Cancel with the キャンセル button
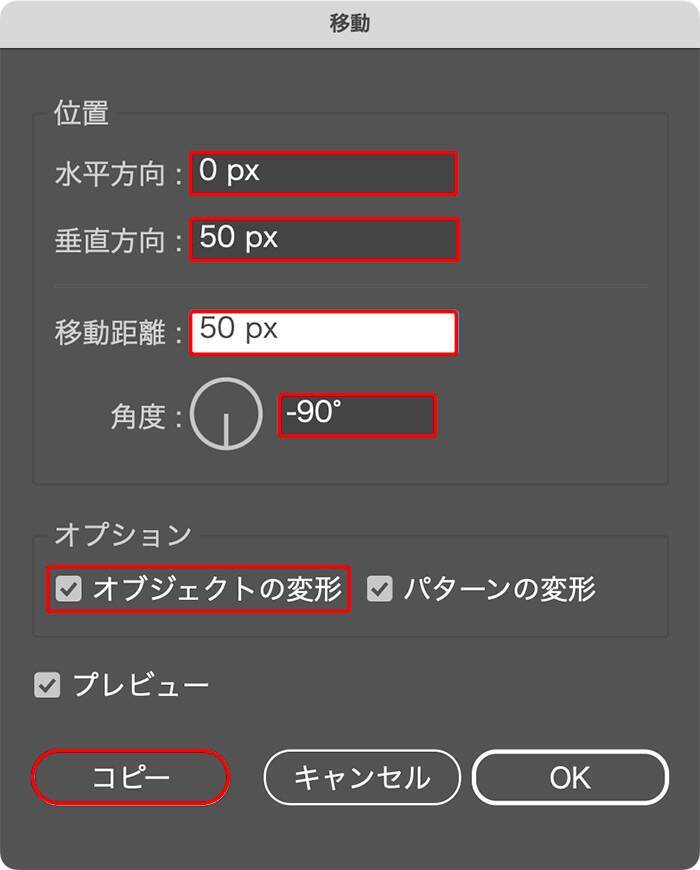This screenshot has width=700, height=870. tap(362, 777)
